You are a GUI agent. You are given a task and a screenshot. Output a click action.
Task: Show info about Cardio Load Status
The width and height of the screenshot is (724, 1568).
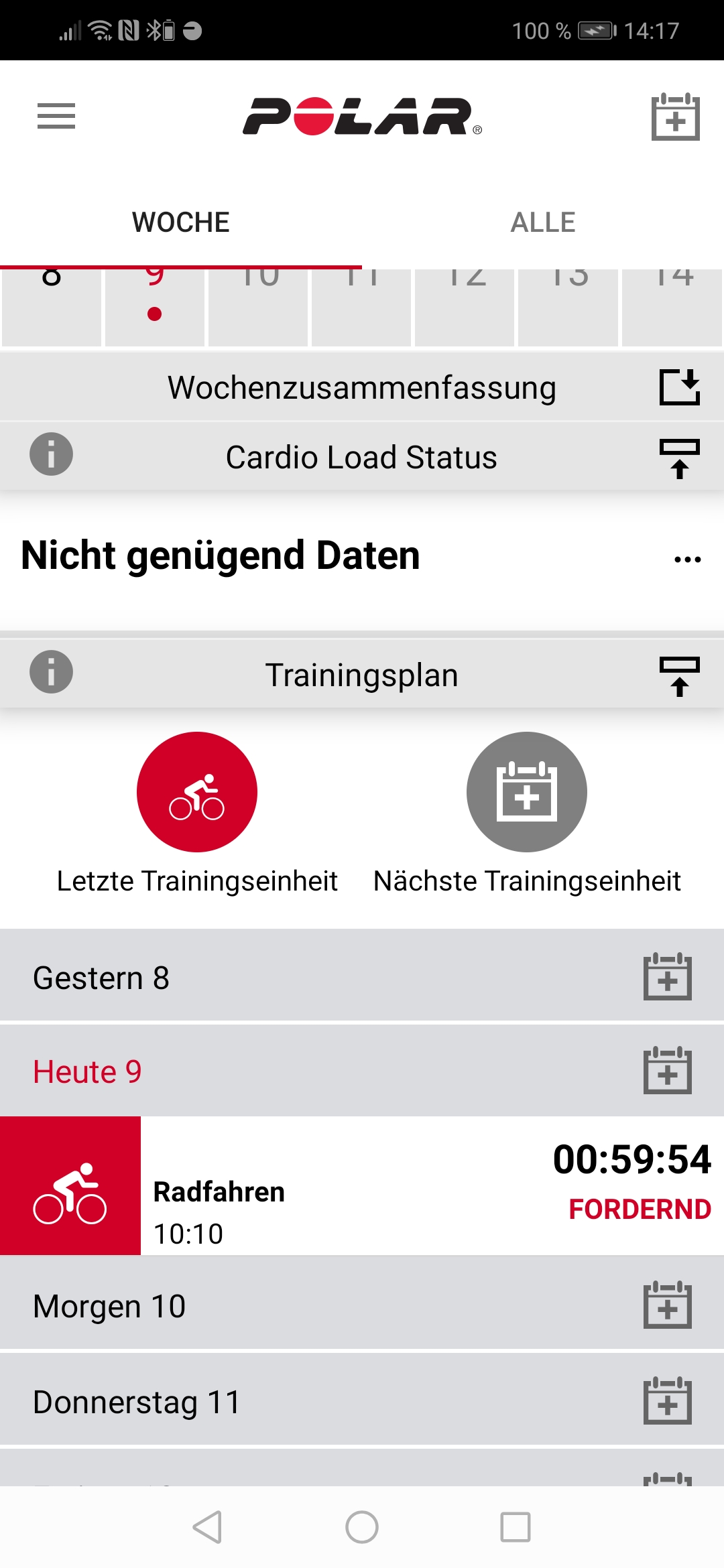[51, 454]
